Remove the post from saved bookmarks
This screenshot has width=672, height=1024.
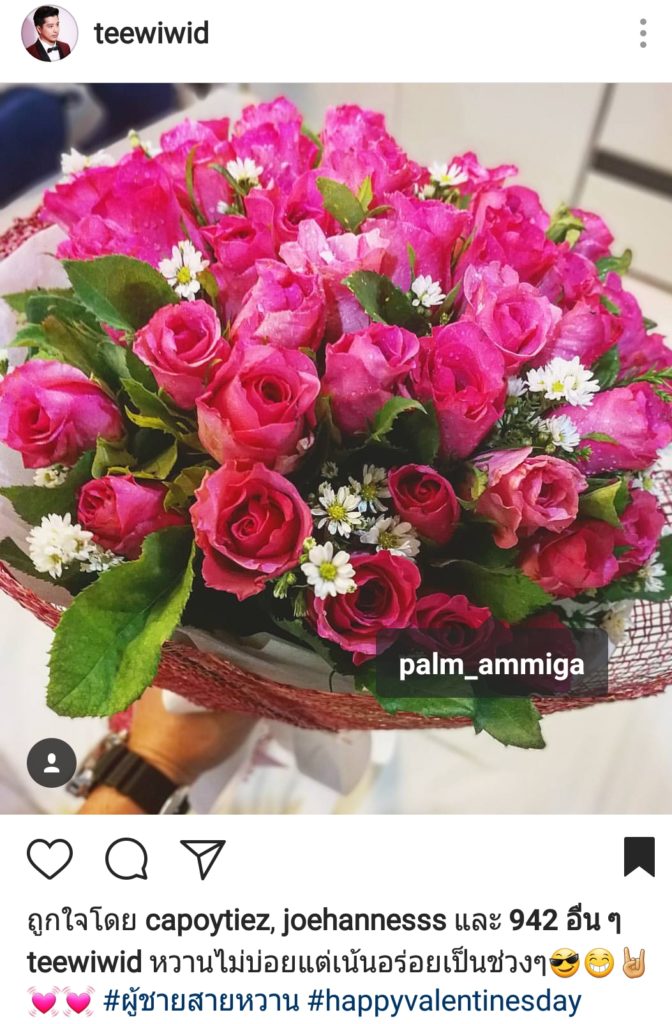pyautogui.click(x=638, y=857)
